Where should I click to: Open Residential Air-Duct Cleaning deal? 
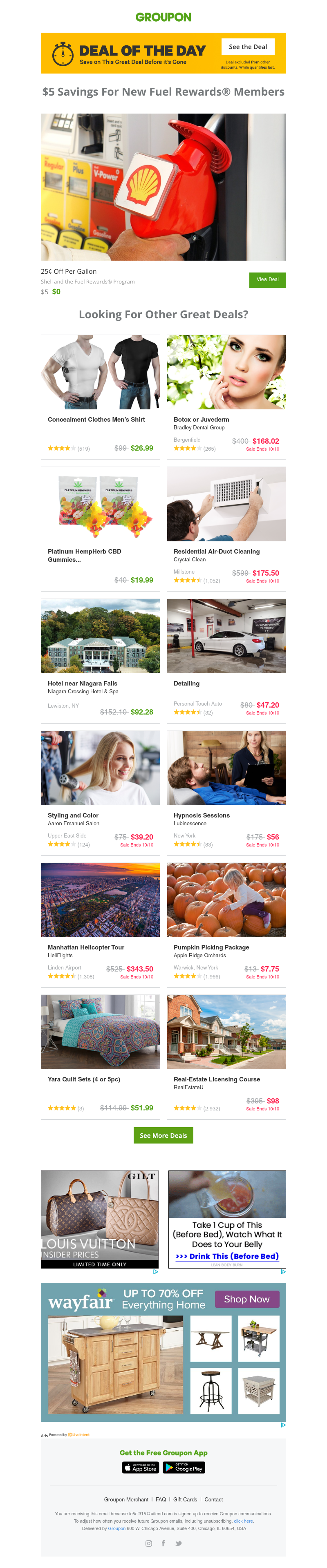226,527
